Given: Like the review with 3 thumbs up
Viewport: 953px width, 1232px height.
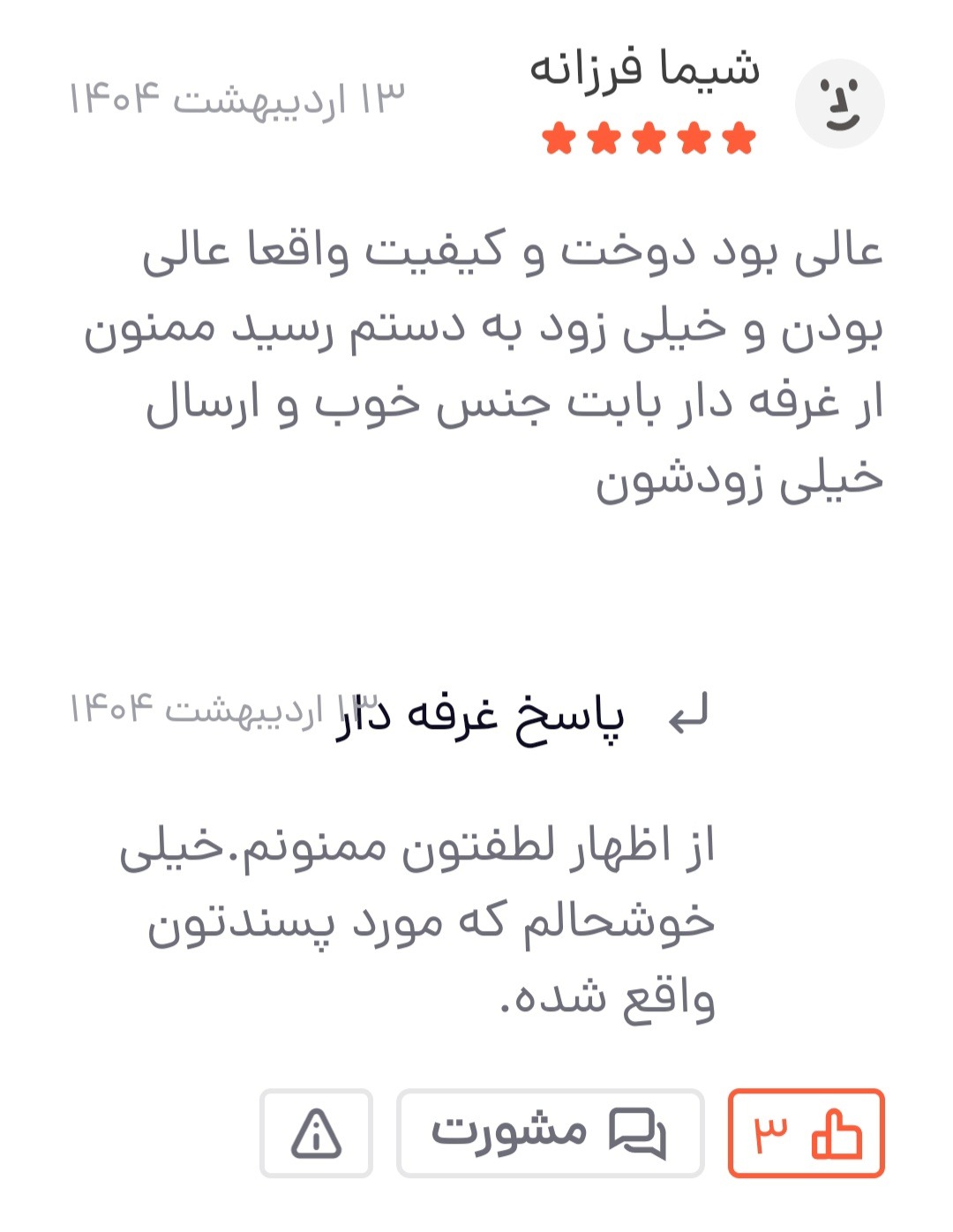Looking at the screenshot, I should click(806, 1133).
